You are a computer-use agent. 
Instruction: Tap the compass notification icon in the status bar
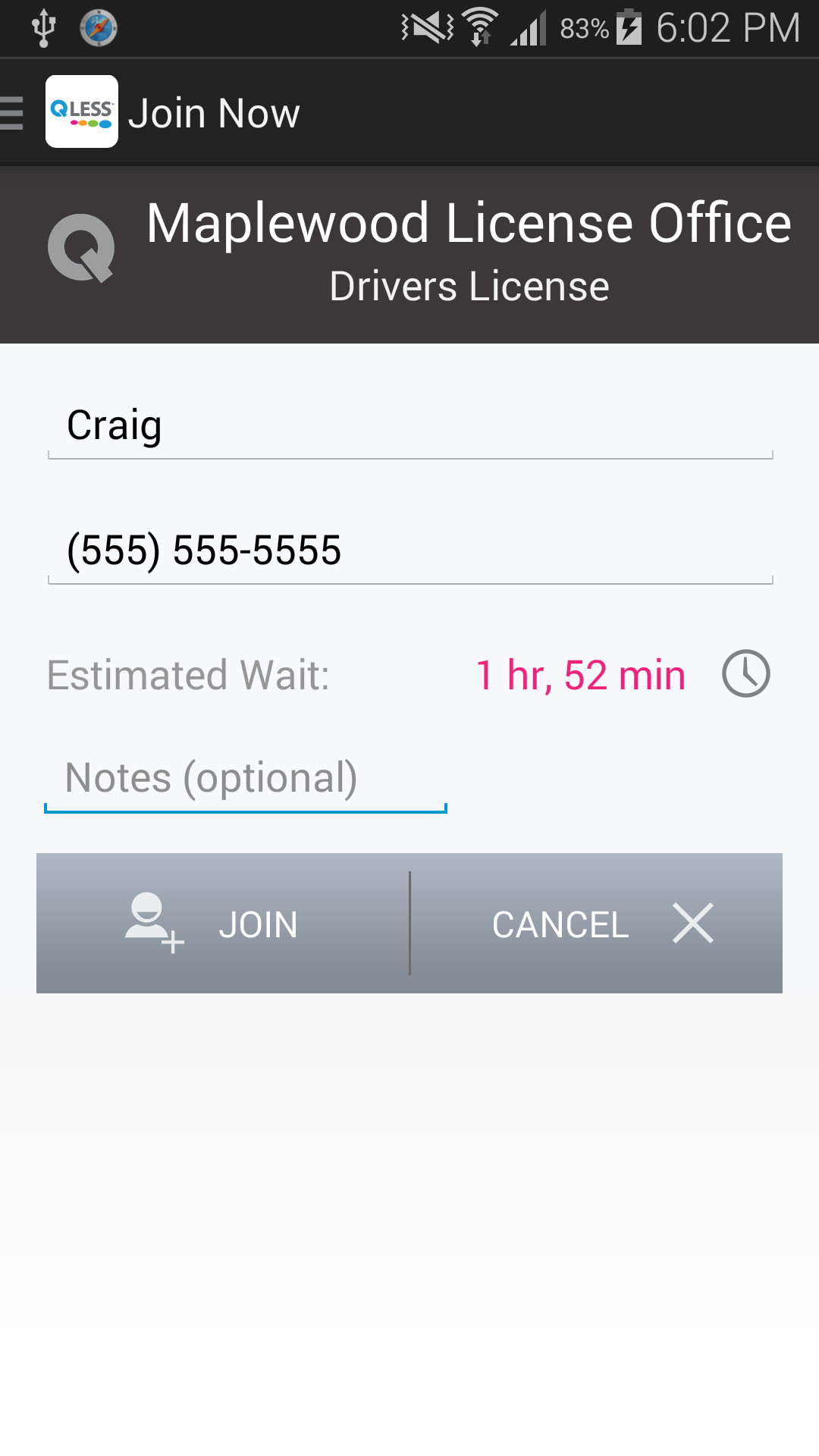[97, 27]
